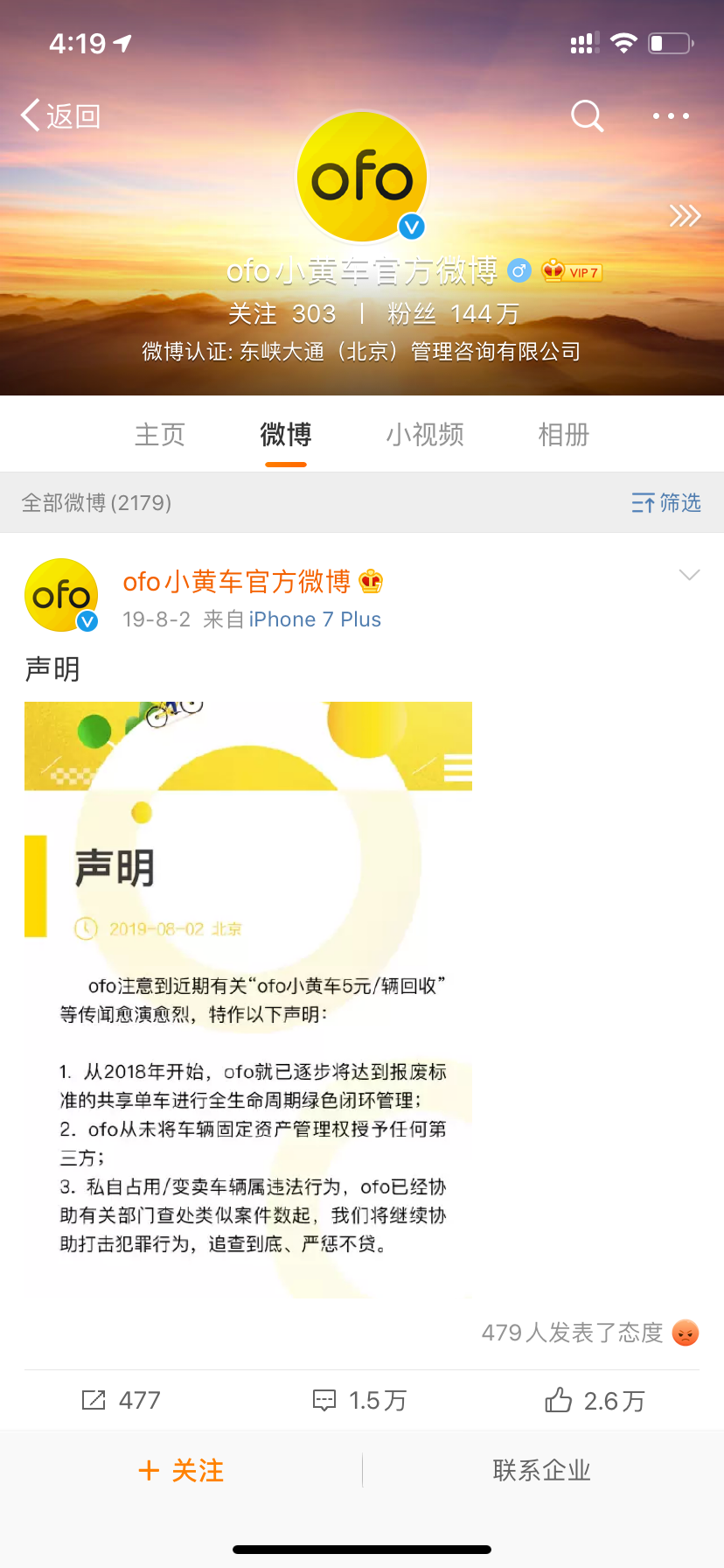Go back with the 返回 button
Screen dimensions: 724x1568
click(61, 115)
